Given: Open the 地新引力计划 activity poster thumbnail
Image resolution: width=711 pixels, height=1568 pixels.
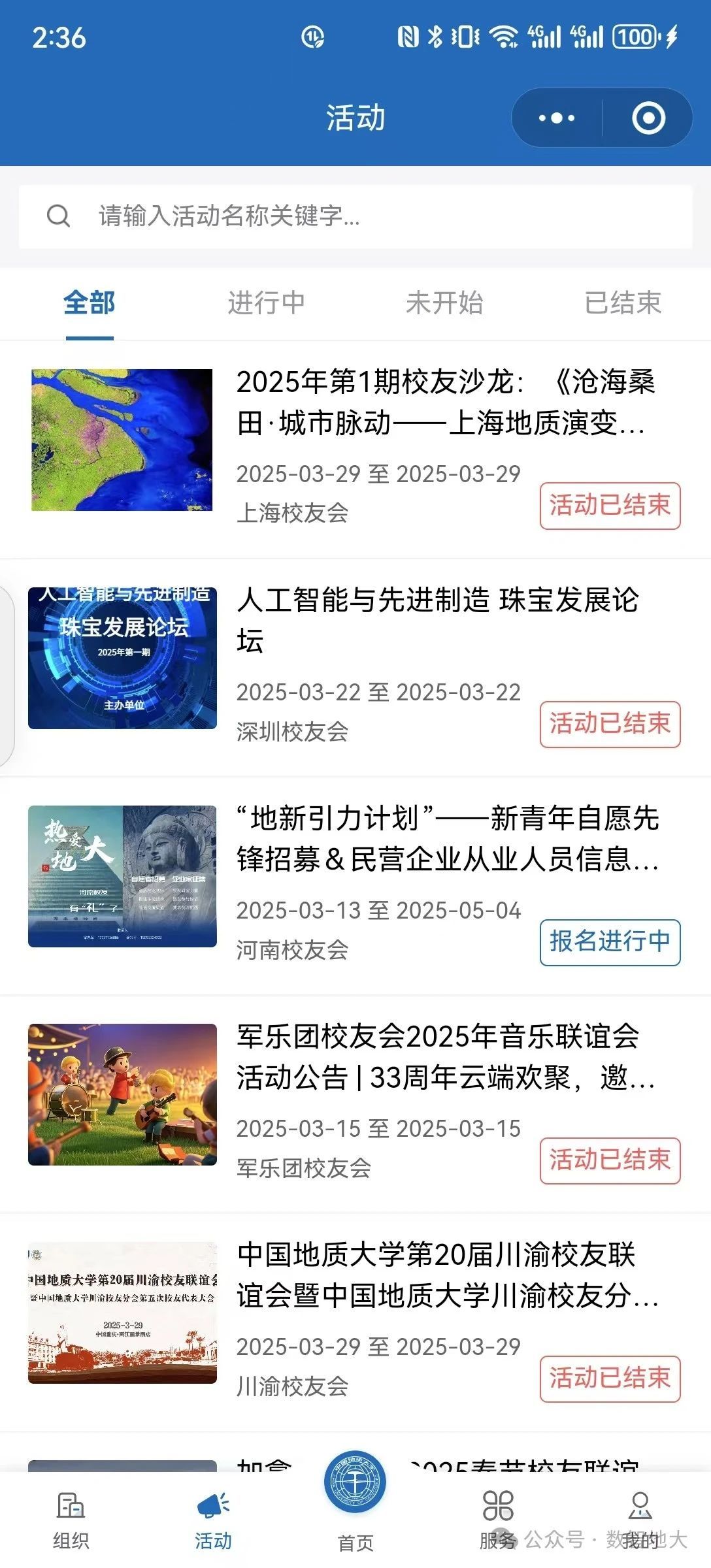Looking at the screenshot, I should coord(122,877).
